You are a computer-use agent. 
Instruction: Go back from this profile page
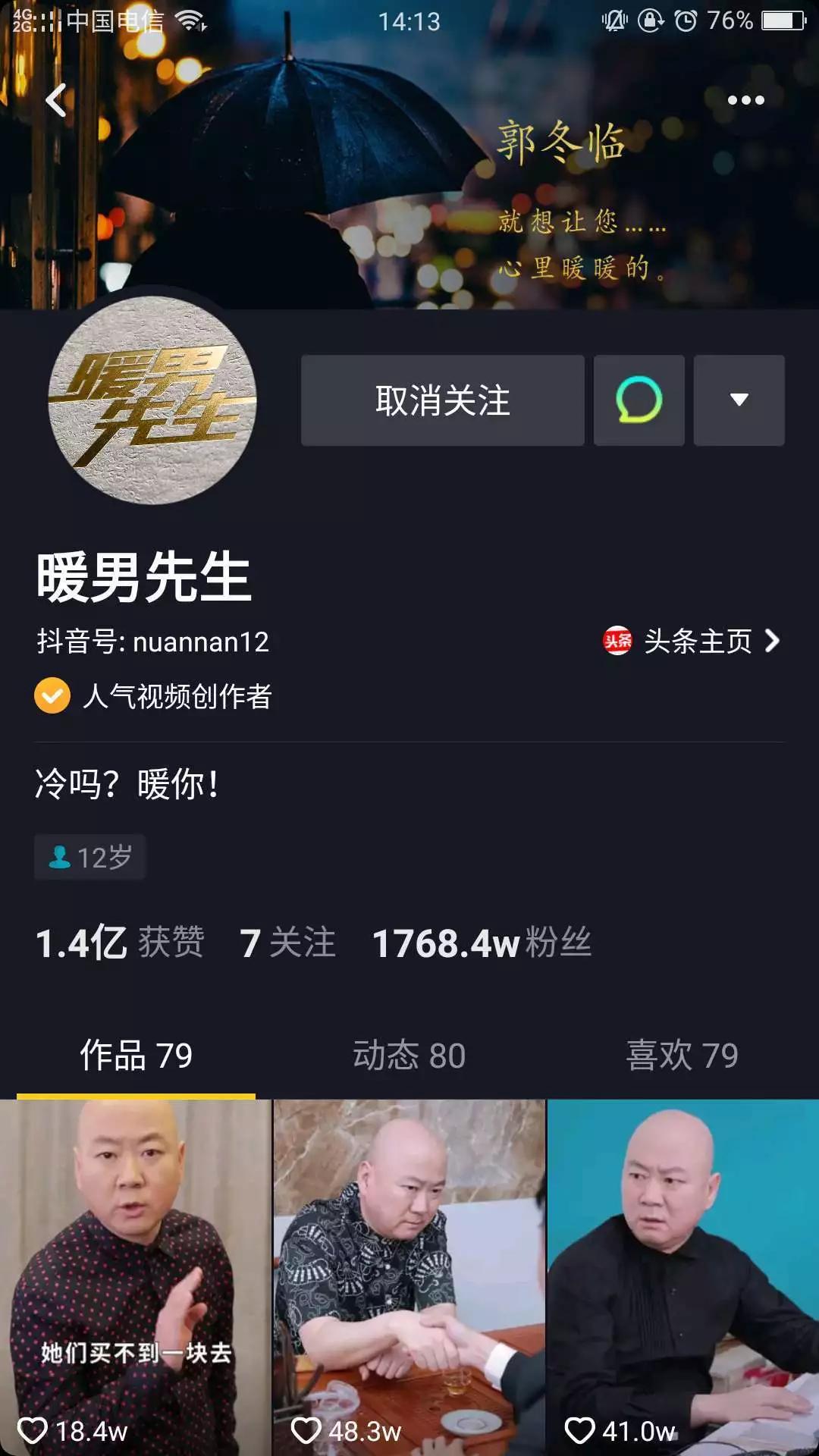click(x=56, y=100)
